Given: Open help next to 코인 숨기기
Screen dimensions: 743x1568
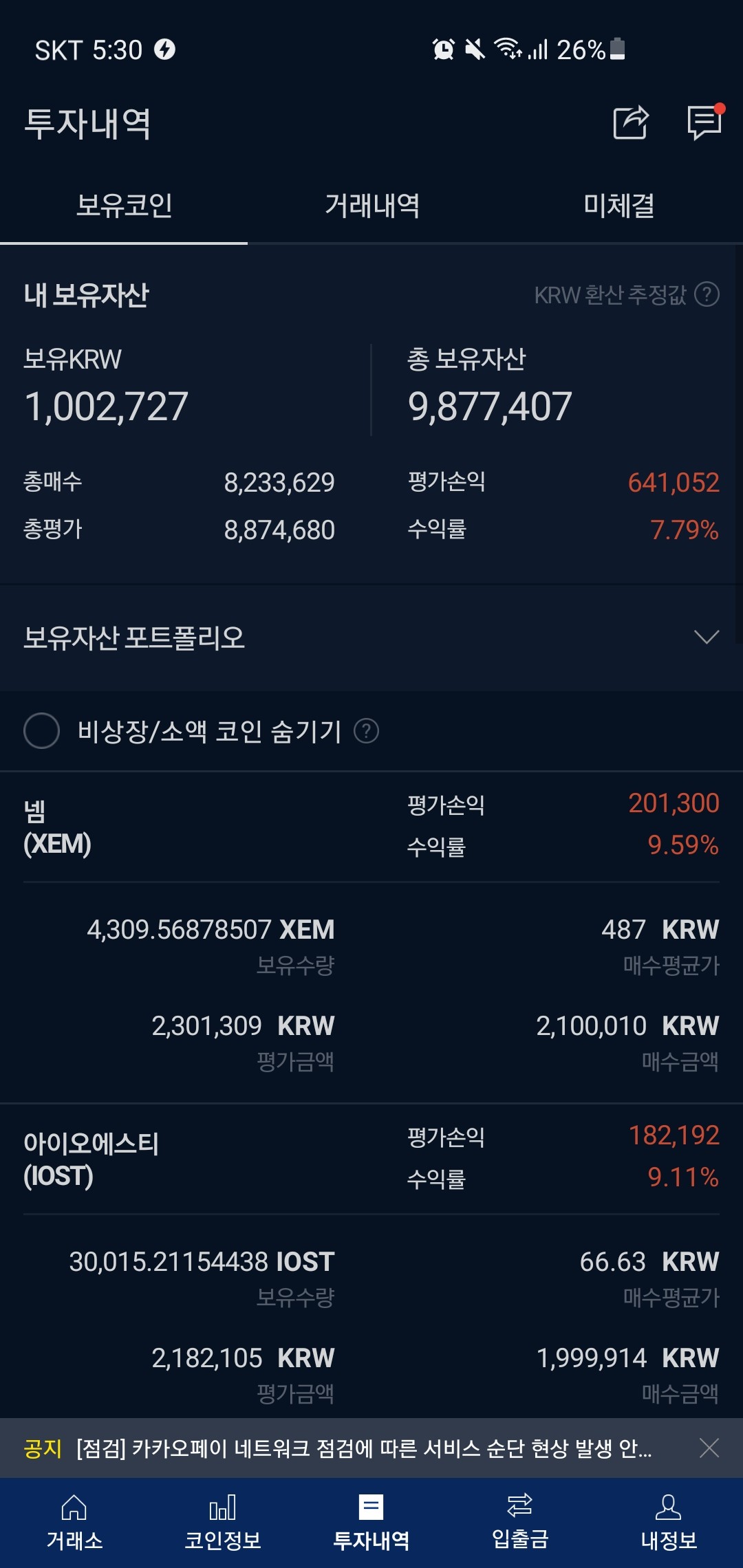Looking at the screenshot, I should coord(366,730).
